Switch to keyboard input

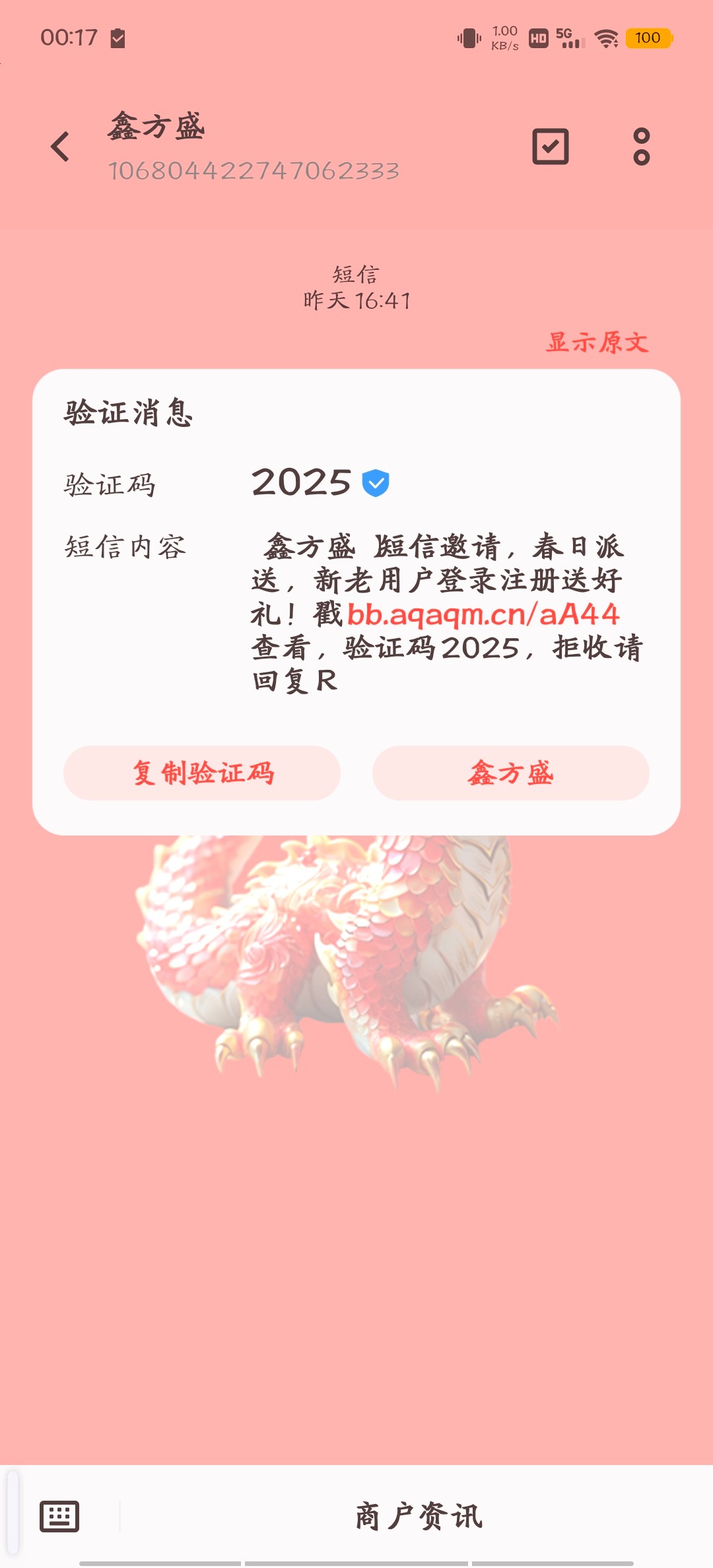point(59,1516)
